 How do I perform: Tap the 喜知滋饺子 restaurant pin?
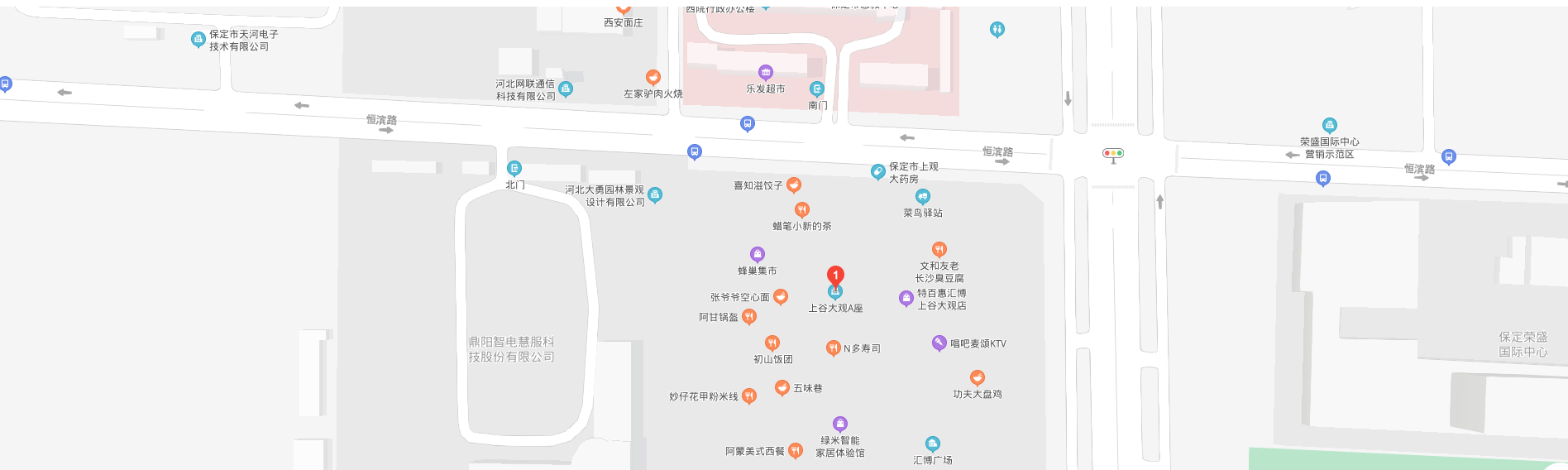click(793, 185)
